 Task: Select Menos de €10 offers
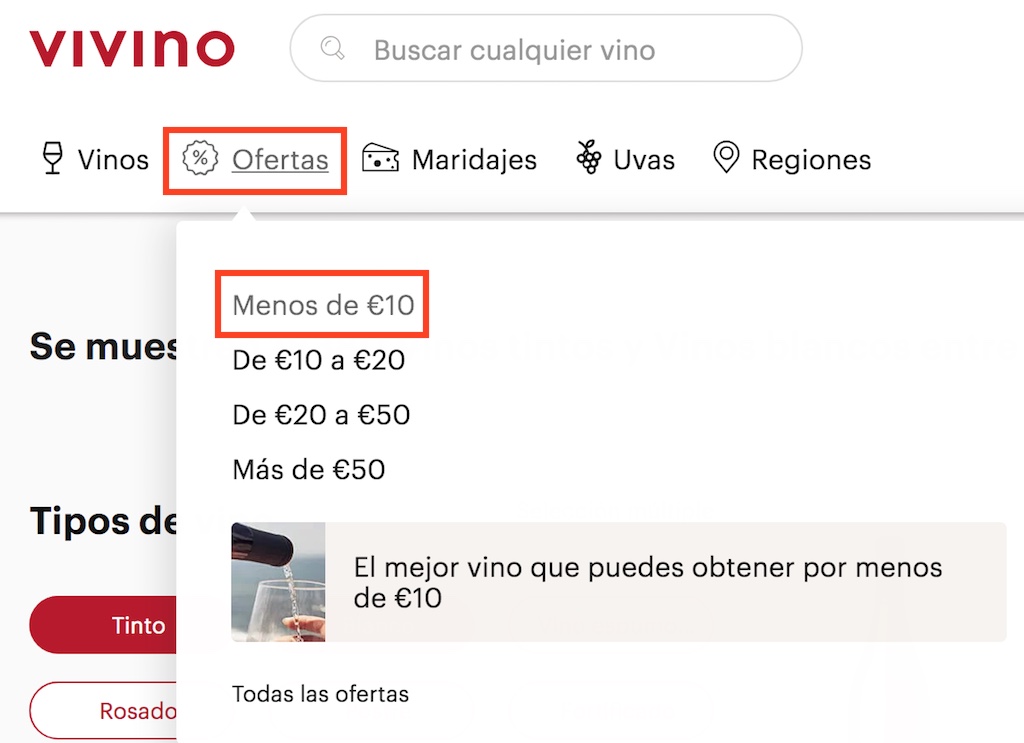(323, 304)
